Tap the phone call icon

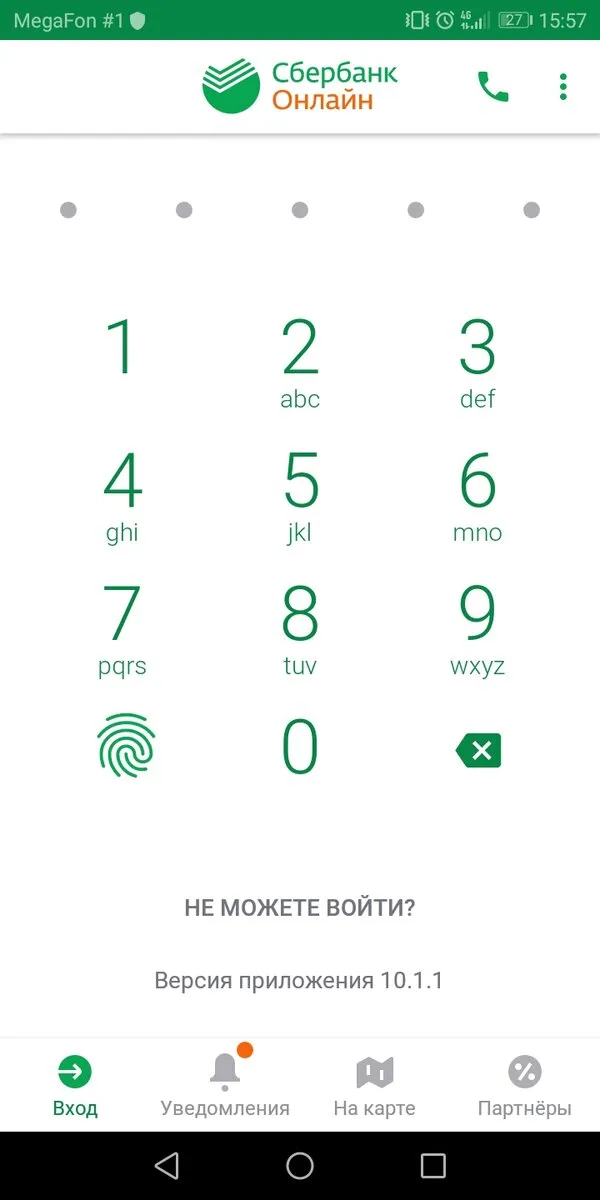[493, 87]
